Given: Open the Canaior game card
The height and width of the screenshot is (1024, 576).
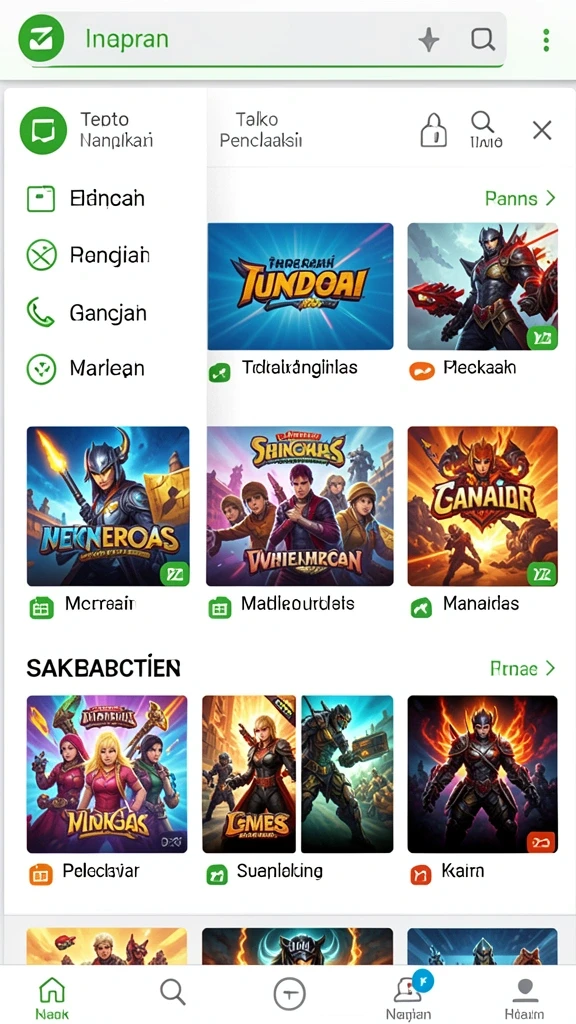Looking at the screenshot, I should pyautogui.click(x=483, y=505).
